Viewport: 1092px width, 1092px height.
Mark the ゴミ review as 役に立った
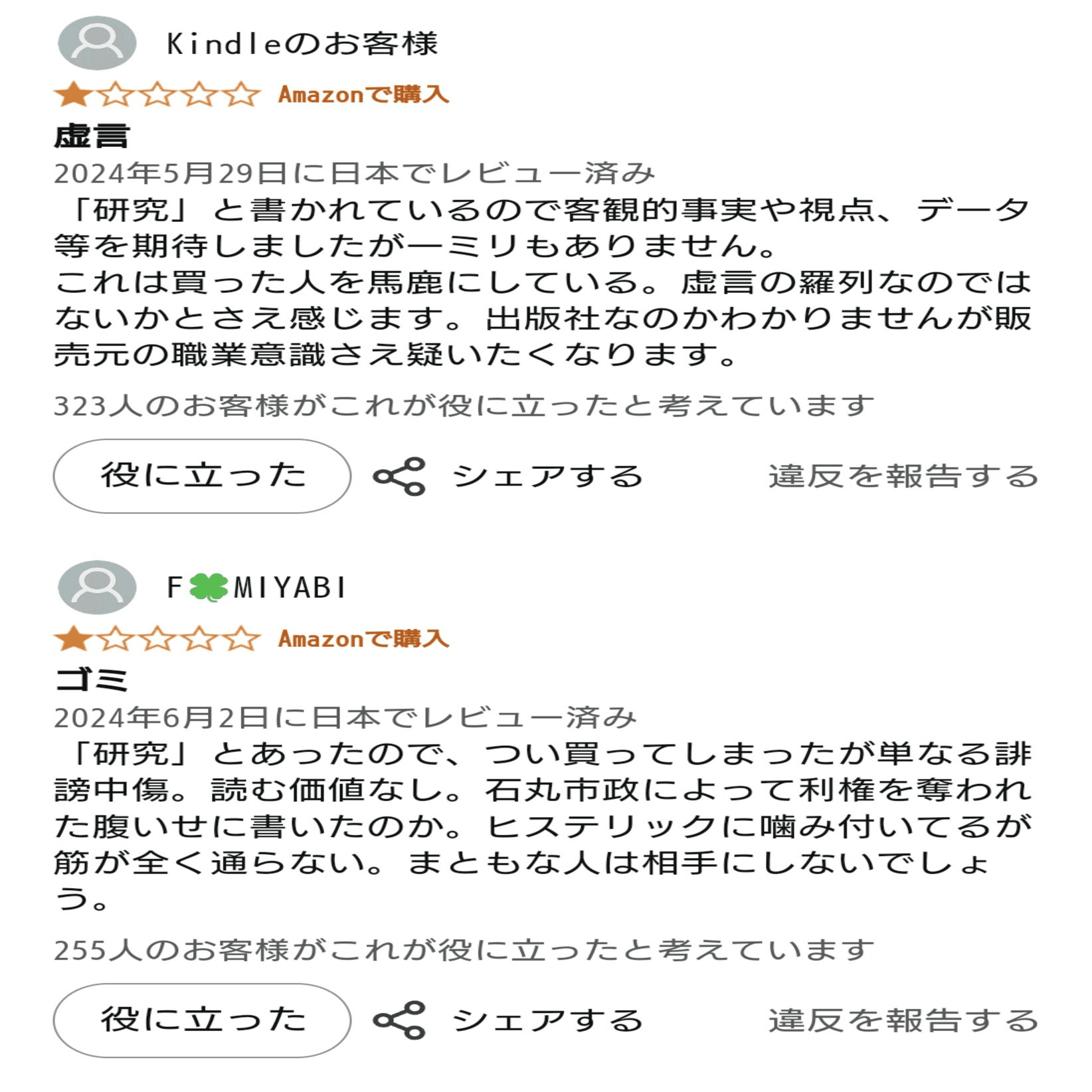pos(202,1020)
